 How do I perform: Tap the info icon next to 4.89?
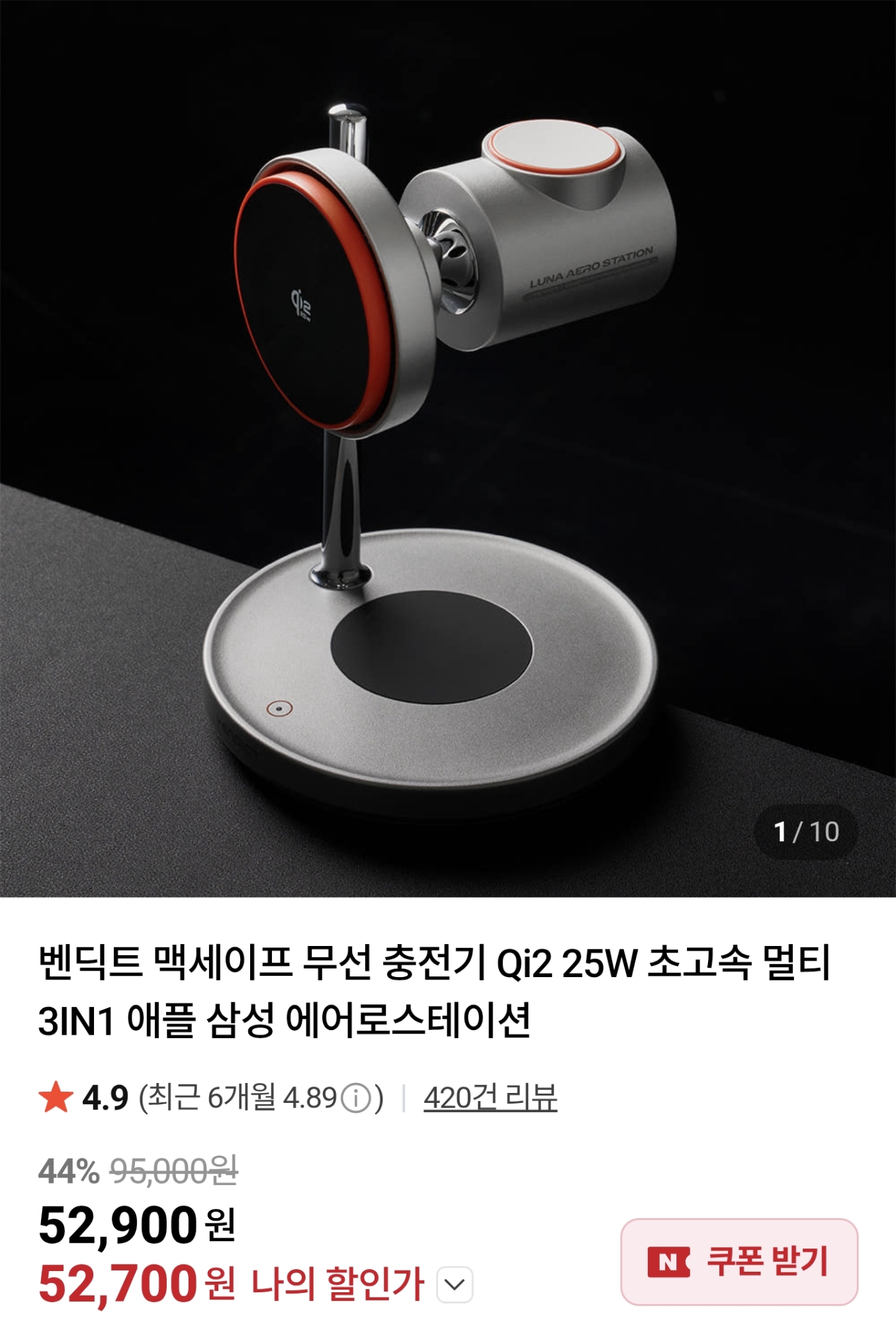(x=355, y=1099)
